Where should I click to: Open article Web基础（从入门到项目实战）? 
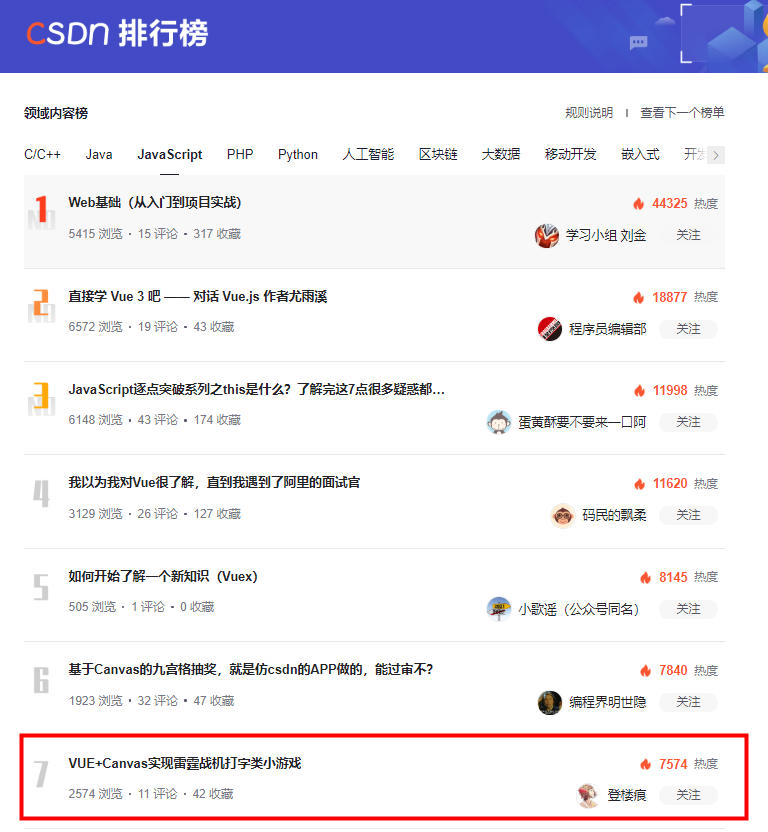click(155, 203)
